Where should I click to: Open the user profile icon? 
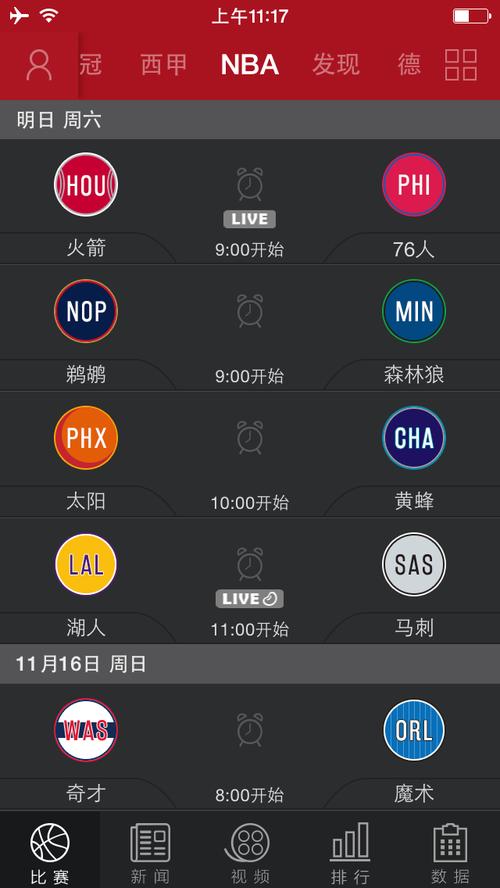39,65
